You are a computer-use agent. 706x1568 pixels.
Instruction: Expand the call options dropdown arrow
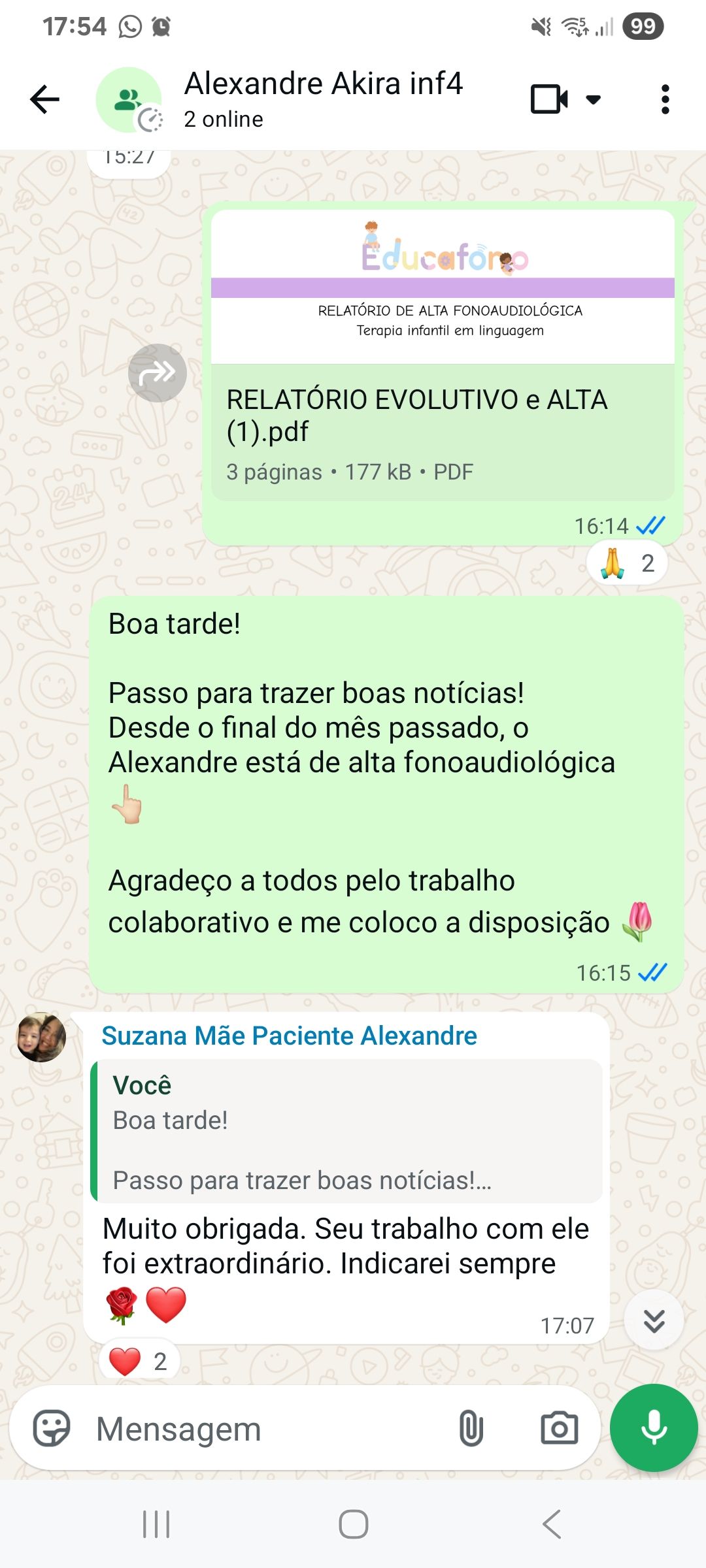(x=593, y=99)
